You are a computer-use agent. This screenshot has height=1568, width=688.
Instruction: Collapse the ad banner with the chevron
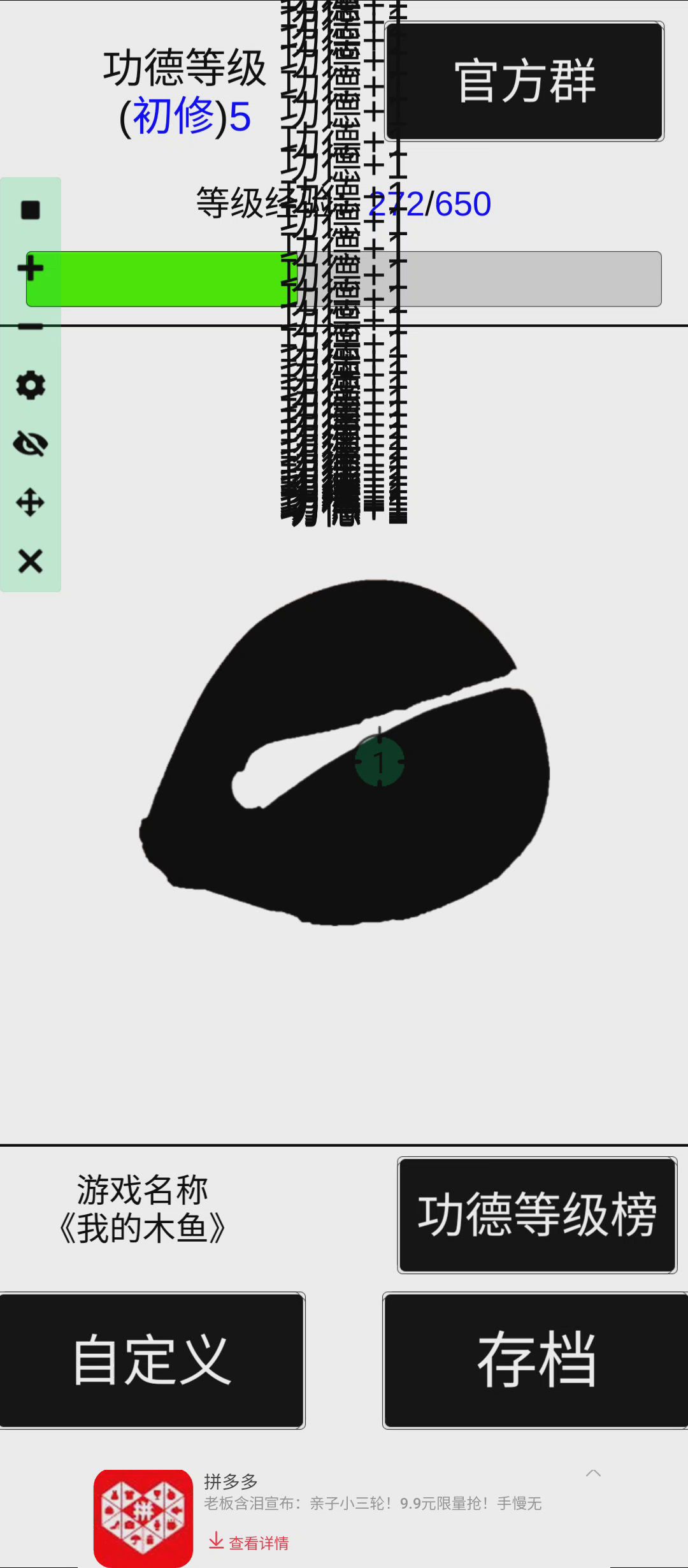593,1473
